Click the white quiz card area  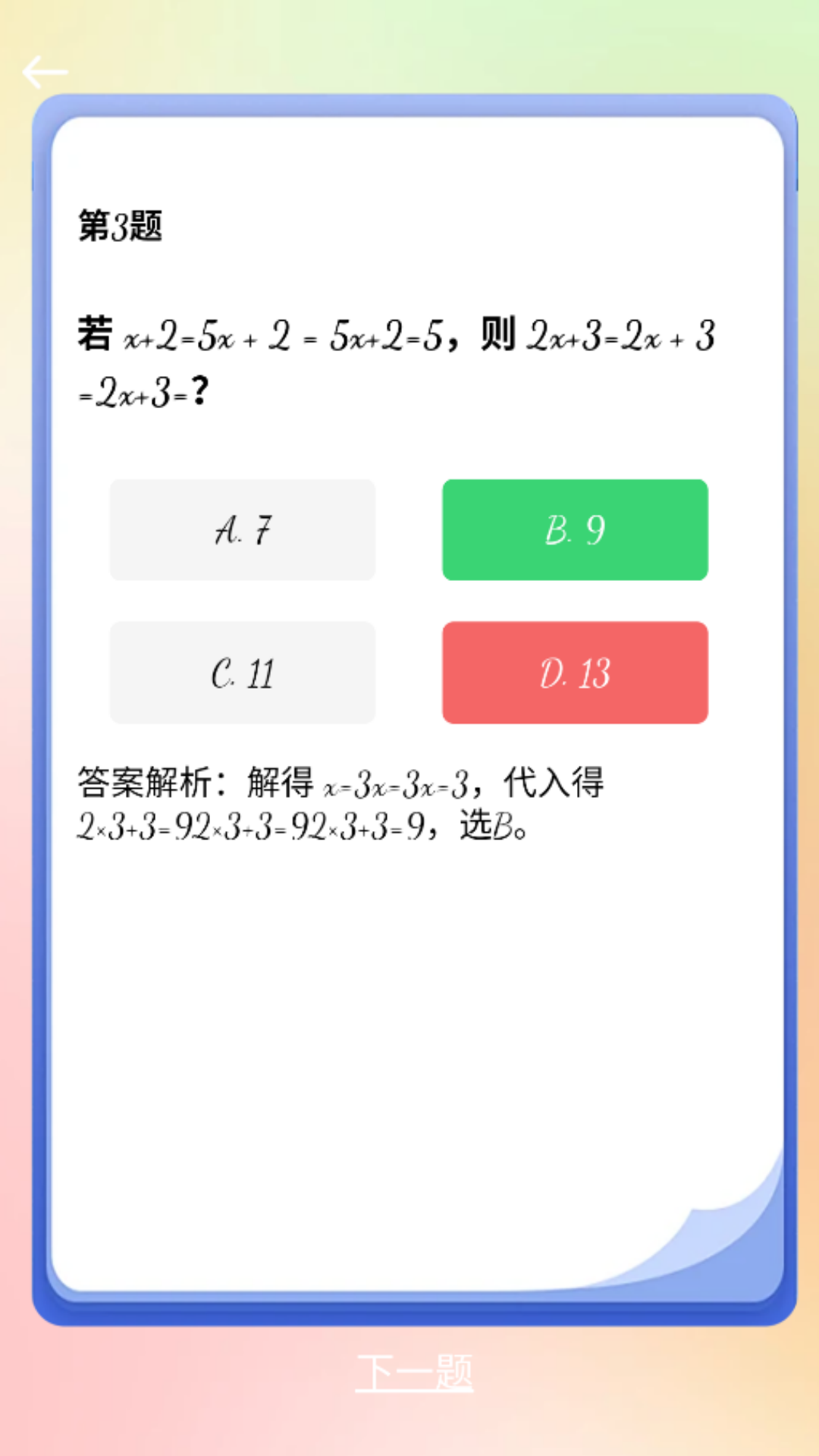click(x=409, y=986)
